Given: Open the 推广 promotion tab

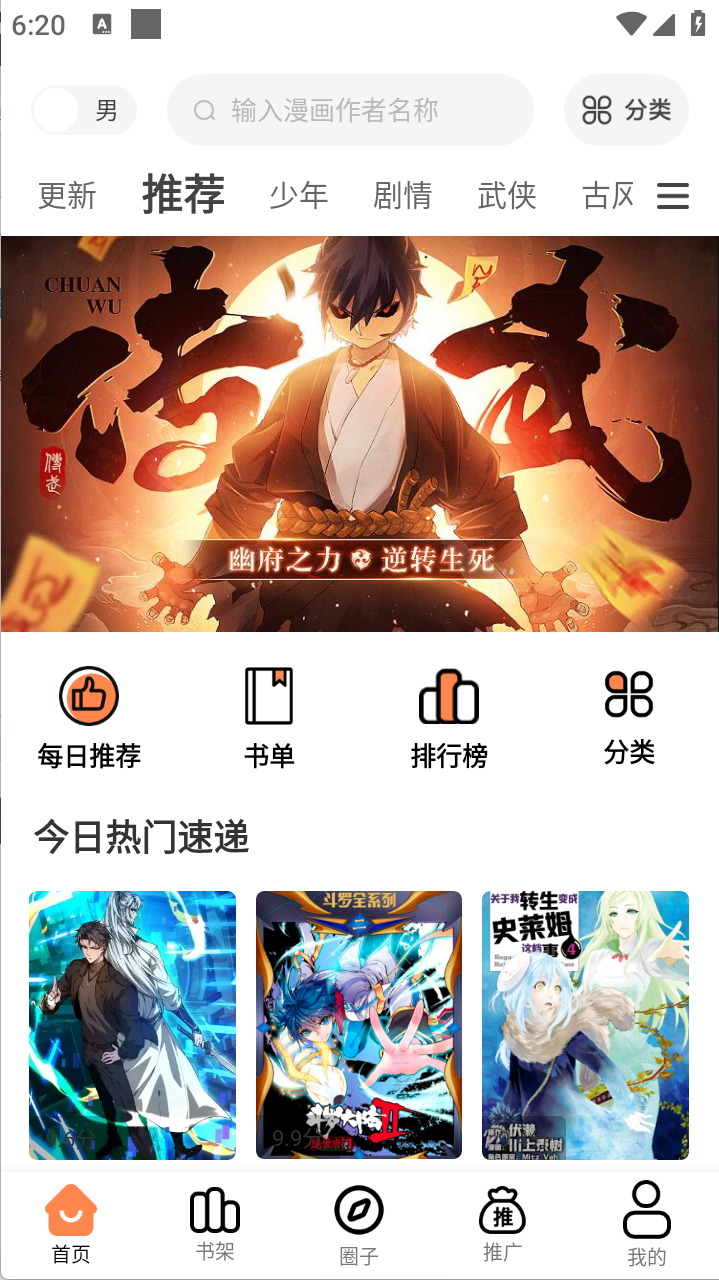Looking at the screenshot, I should pos(503,1224).
